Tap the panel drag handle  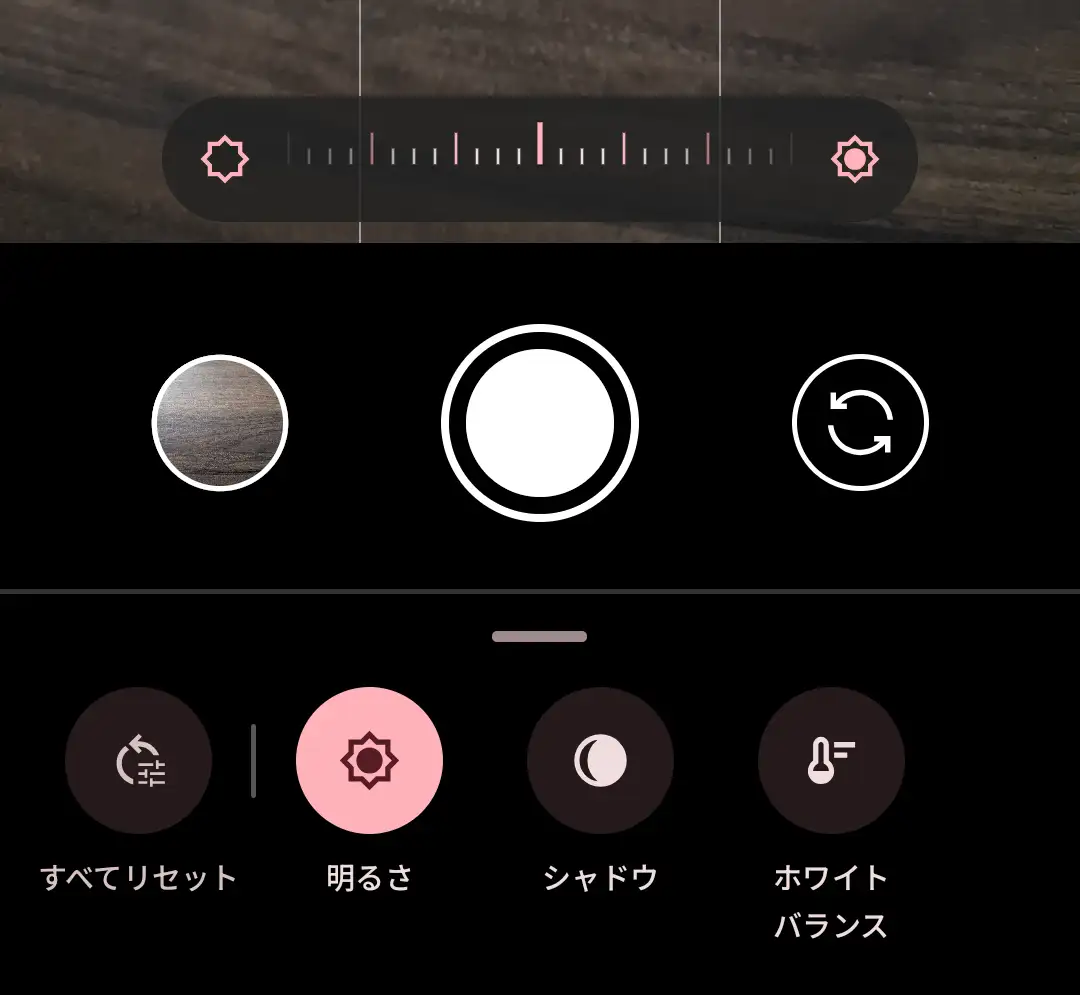pos(540,636)
